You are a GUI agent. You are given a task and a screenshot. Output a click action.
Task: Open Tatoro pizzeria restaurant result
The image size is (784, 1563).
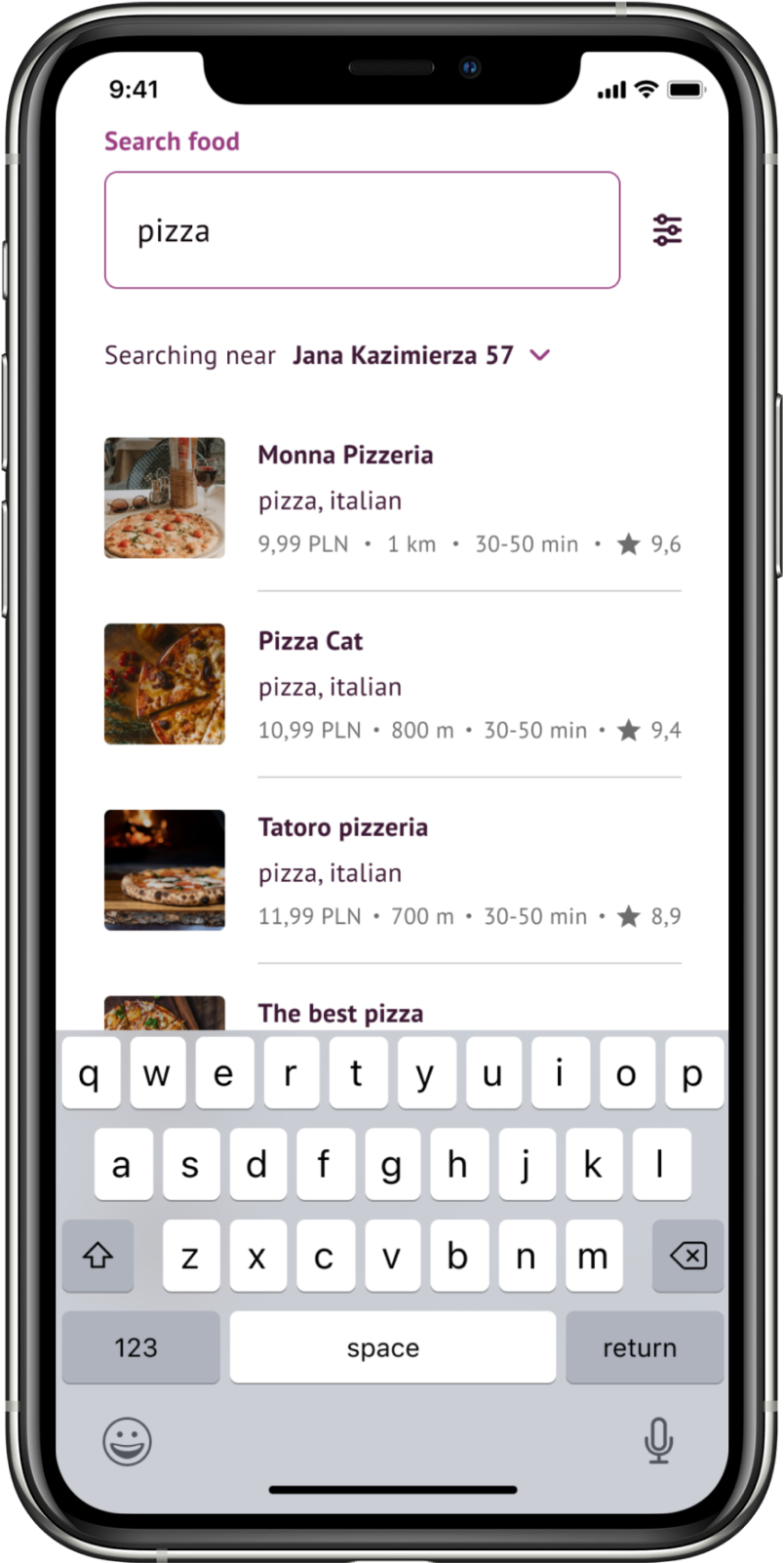pyautogui.click(x=342, y=828)
